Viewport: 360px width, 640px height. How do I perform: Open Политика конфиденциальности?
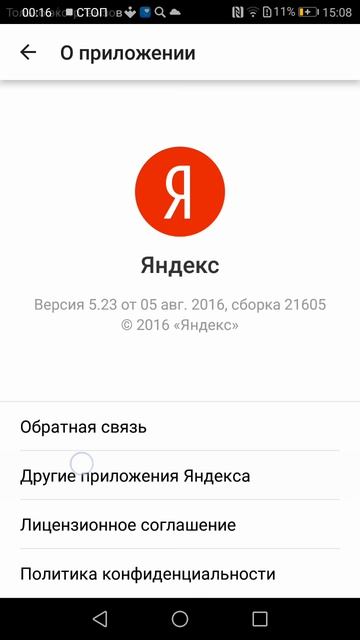click(x=180, y=573)
